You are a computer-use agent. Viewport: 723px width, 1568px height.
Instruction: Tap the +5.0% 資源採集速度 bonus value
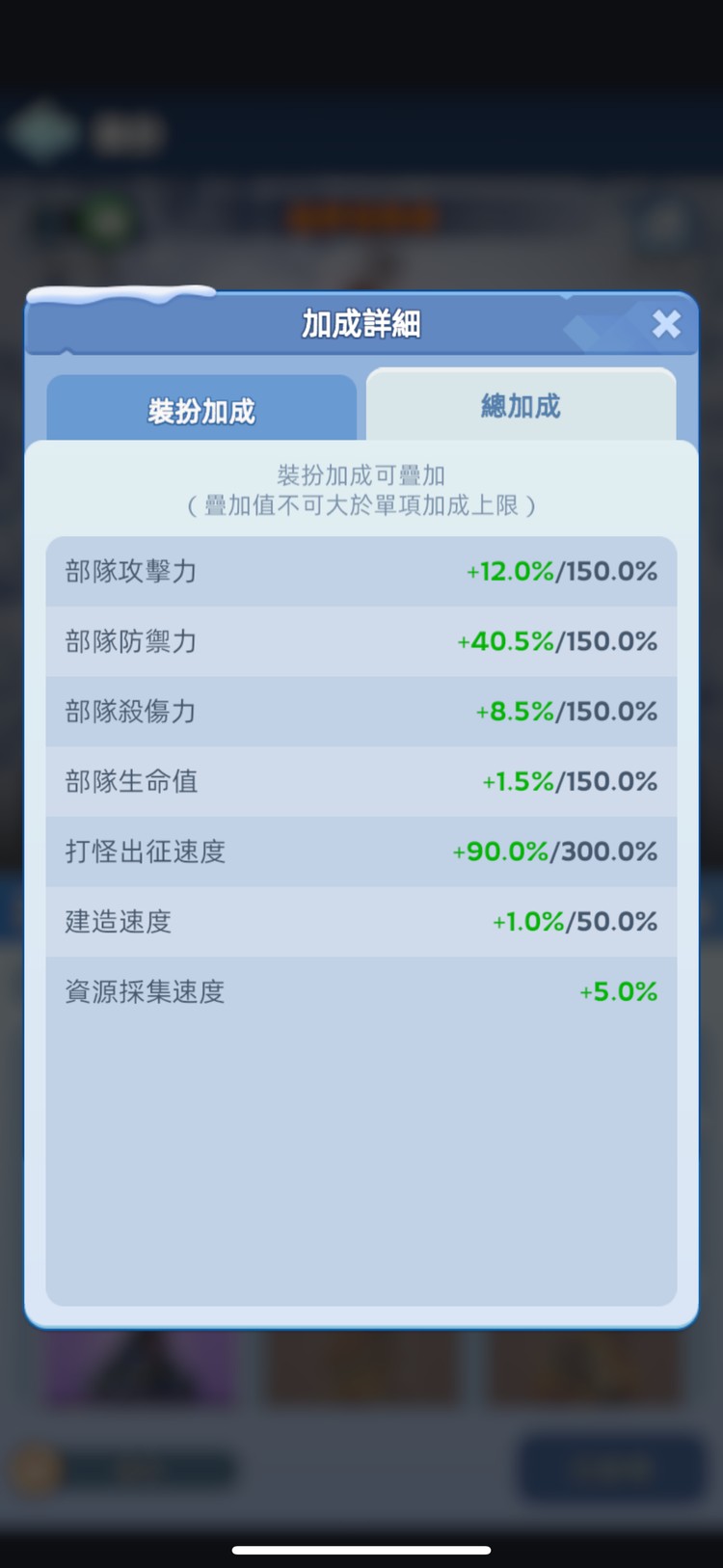point(619,991)
